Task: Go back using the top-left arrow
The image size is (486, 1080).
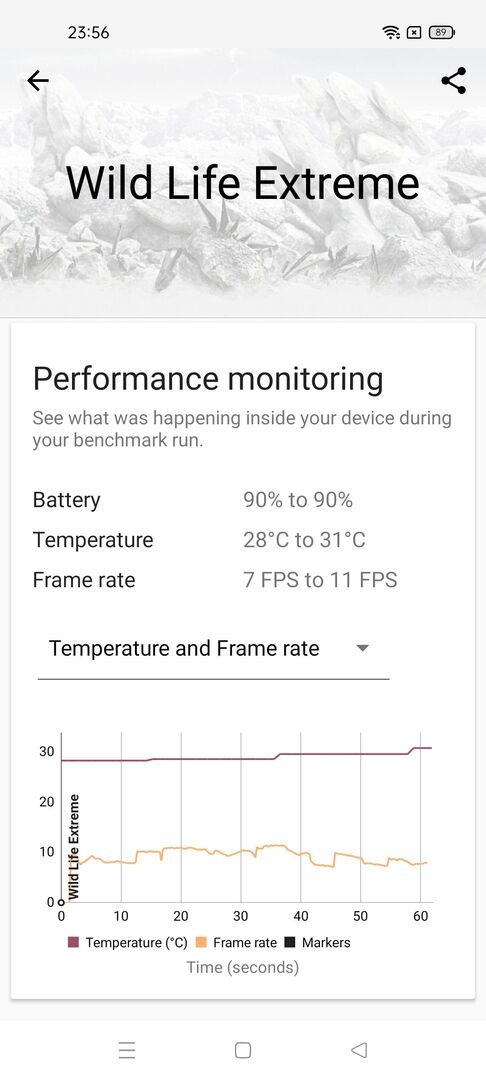Action: [38, 81]
